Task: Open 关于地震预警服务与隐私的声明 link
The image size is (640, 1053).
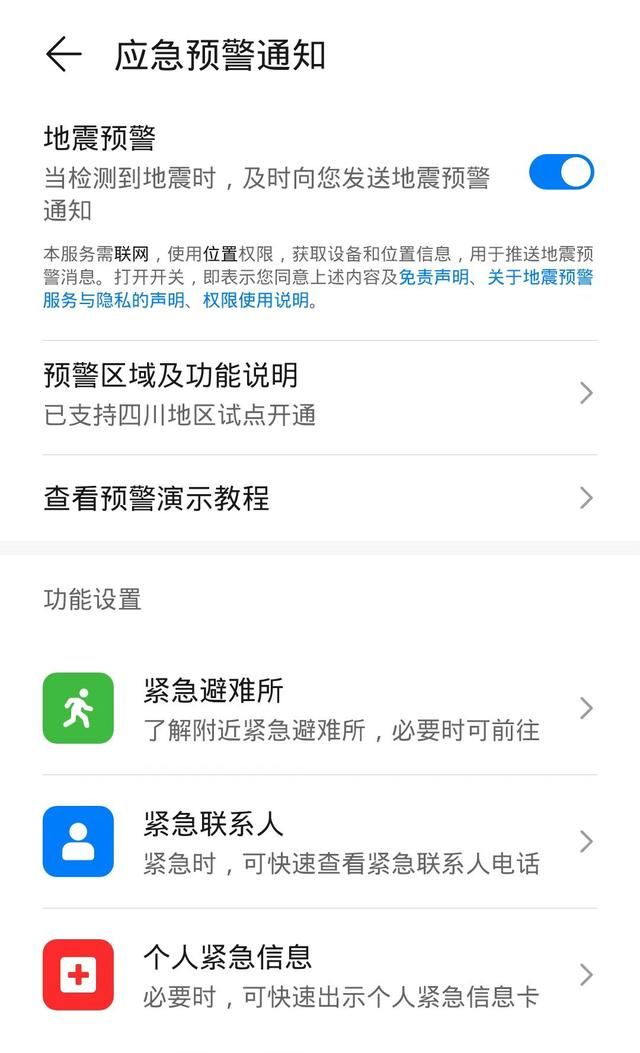Action: pos(540,278)
